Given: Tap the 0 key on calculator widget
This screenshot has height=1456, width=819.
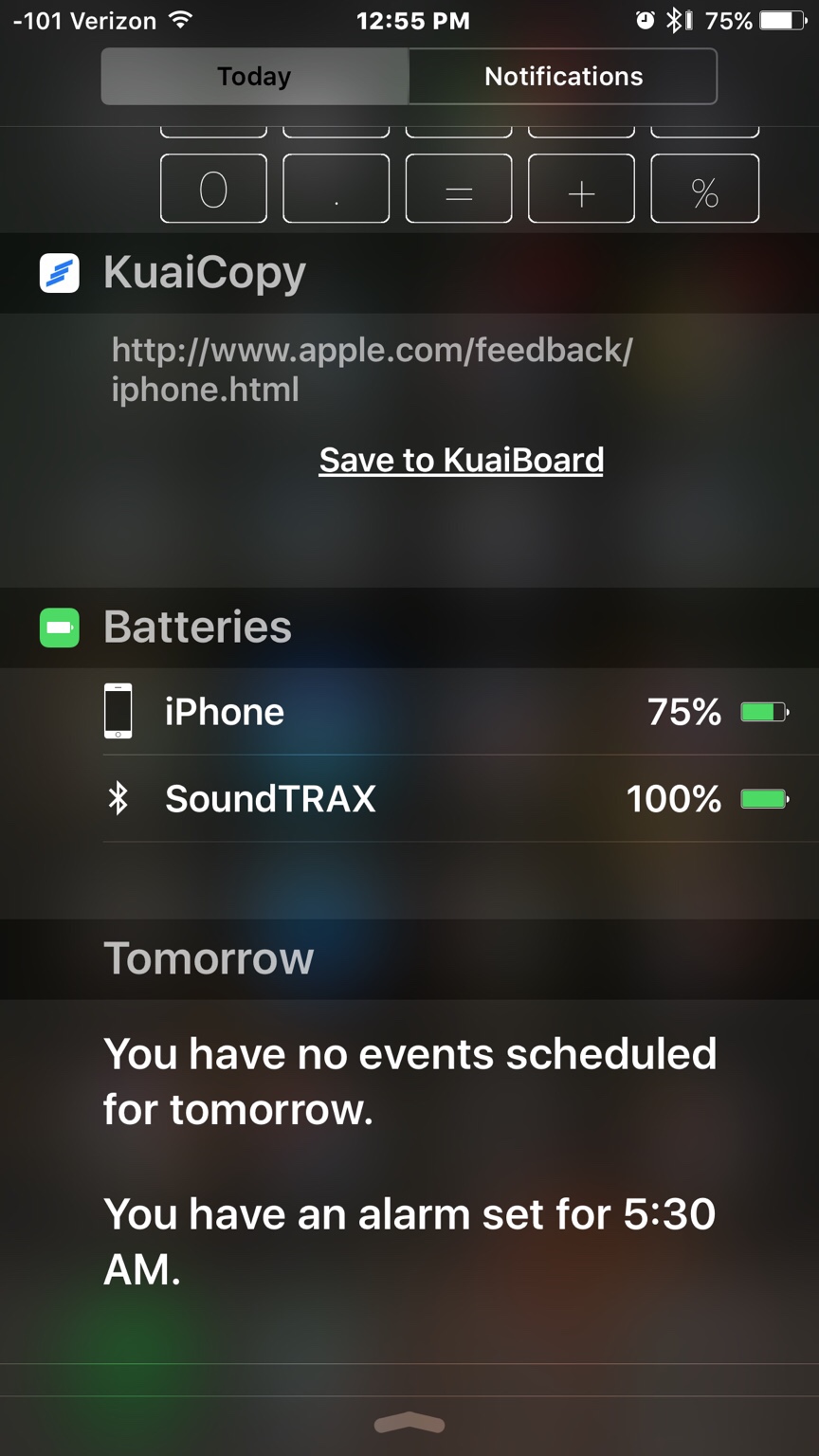Looking at the screenshot, I should [213, 190].
